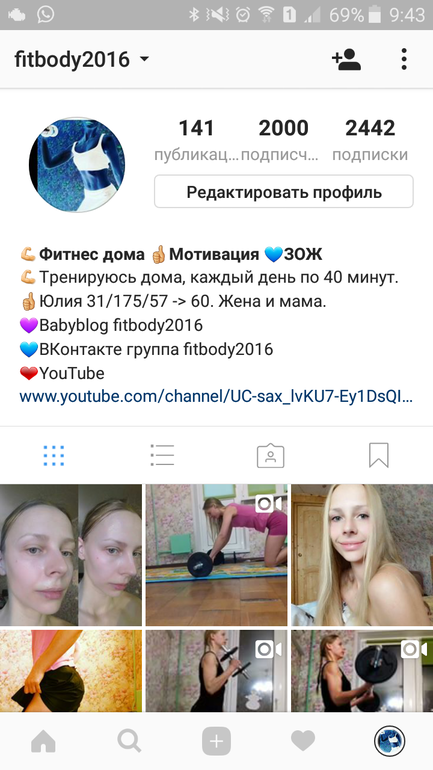
Task: Tap Редактировать профиль button
Action: (284, 192)
